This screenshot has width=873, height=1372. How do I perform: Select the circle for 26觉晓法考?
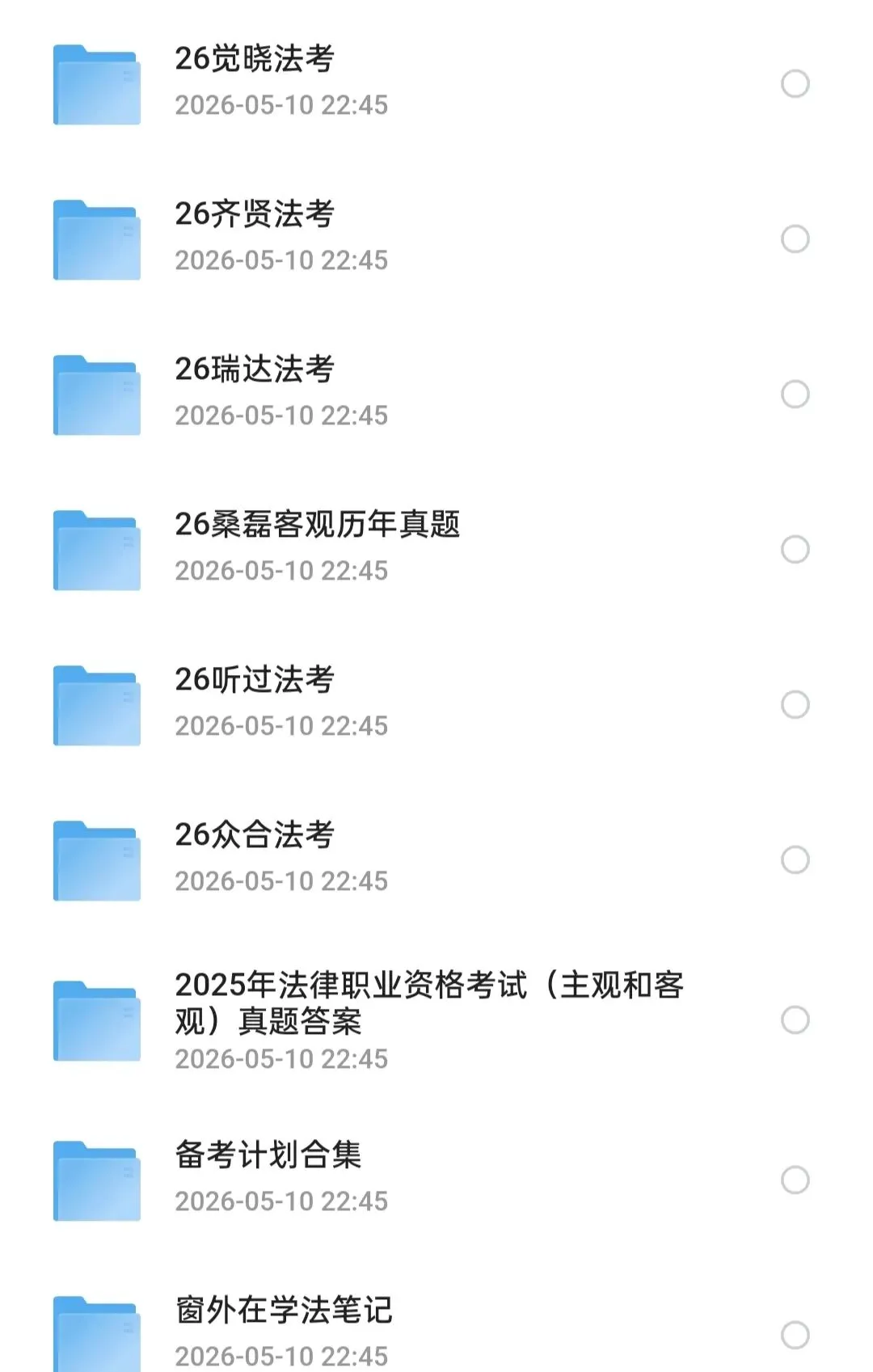(x=795, y=83)
